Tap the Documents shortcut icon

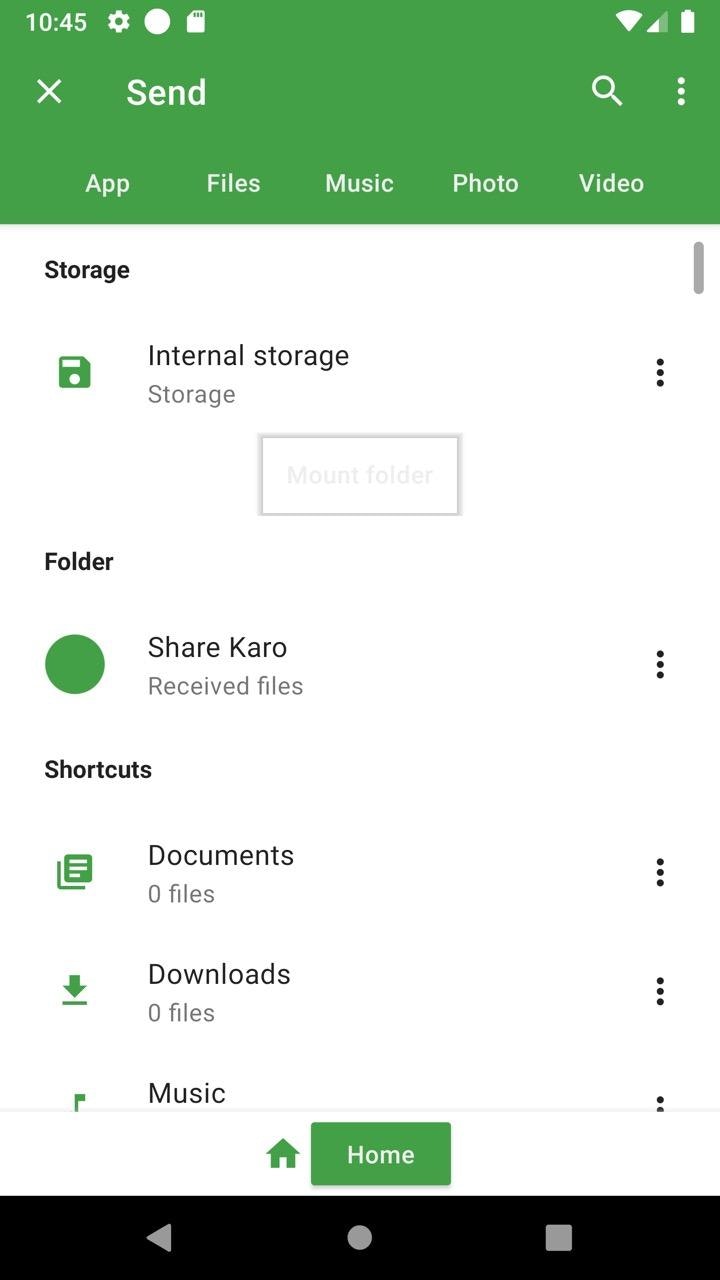coord(74,870)
